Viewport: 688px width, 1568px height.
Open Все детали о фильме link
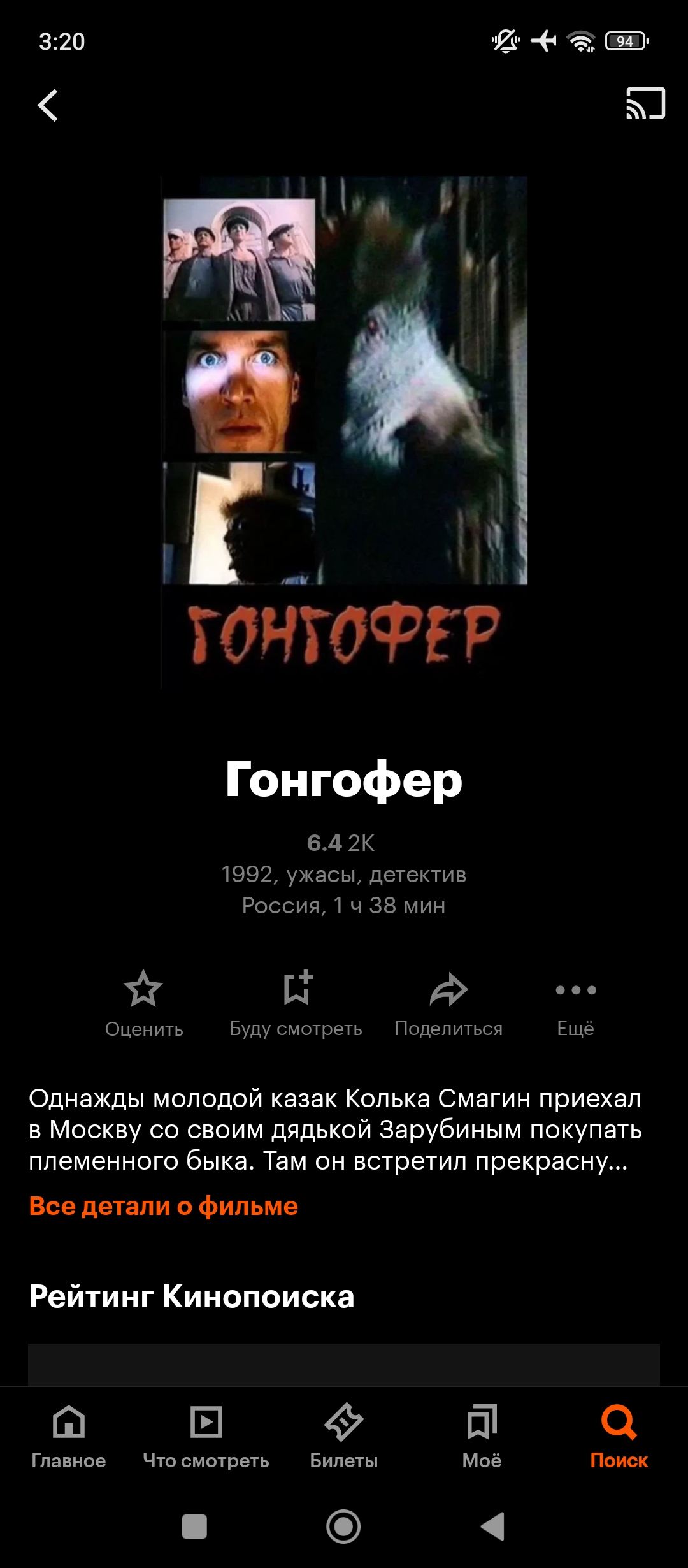(x=164, y=1206)
